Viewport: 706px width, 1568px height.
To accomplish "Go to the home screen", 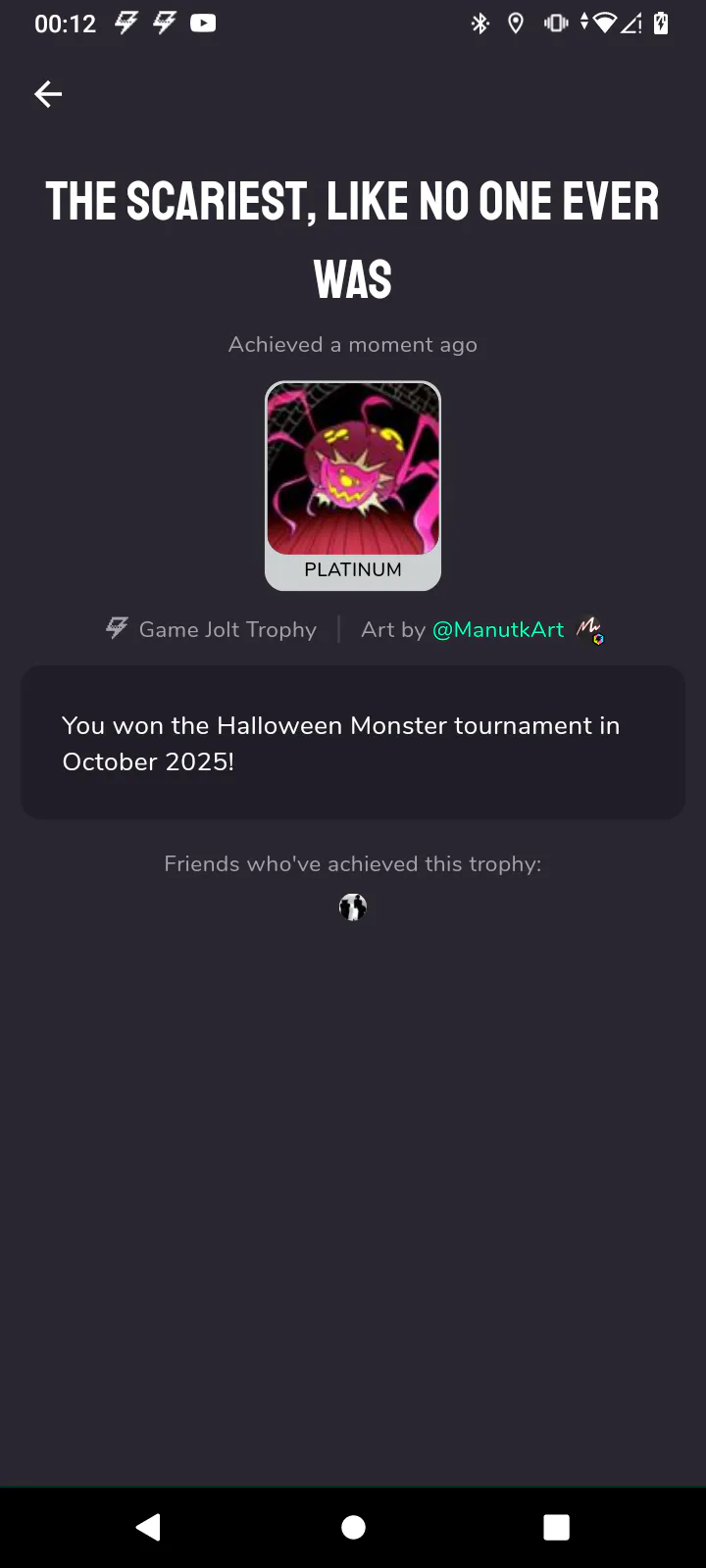I will click(353, 1527).
